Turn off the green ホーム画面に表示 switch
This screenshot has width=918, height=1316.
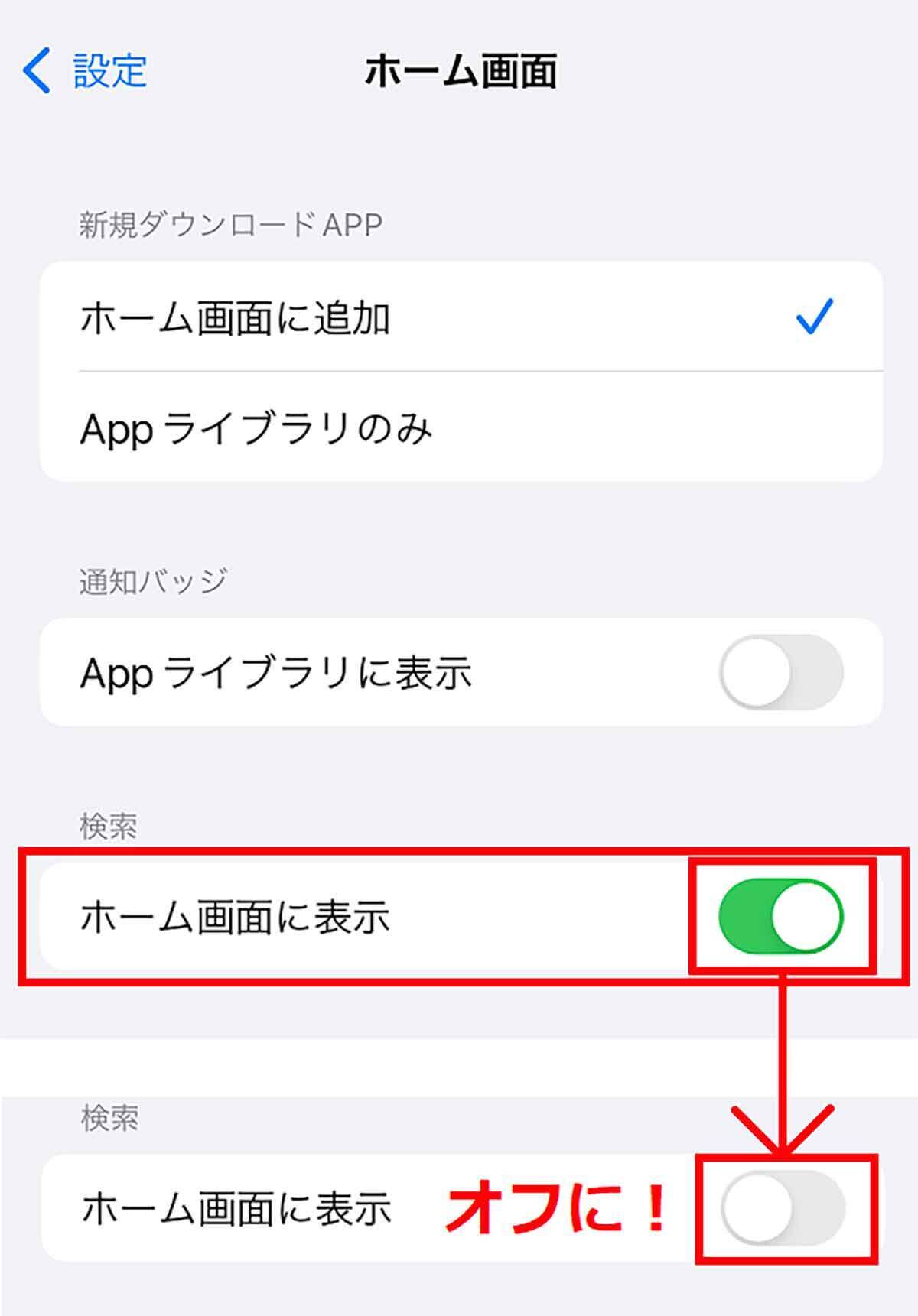pyautogui.click(x=780, y=916)
